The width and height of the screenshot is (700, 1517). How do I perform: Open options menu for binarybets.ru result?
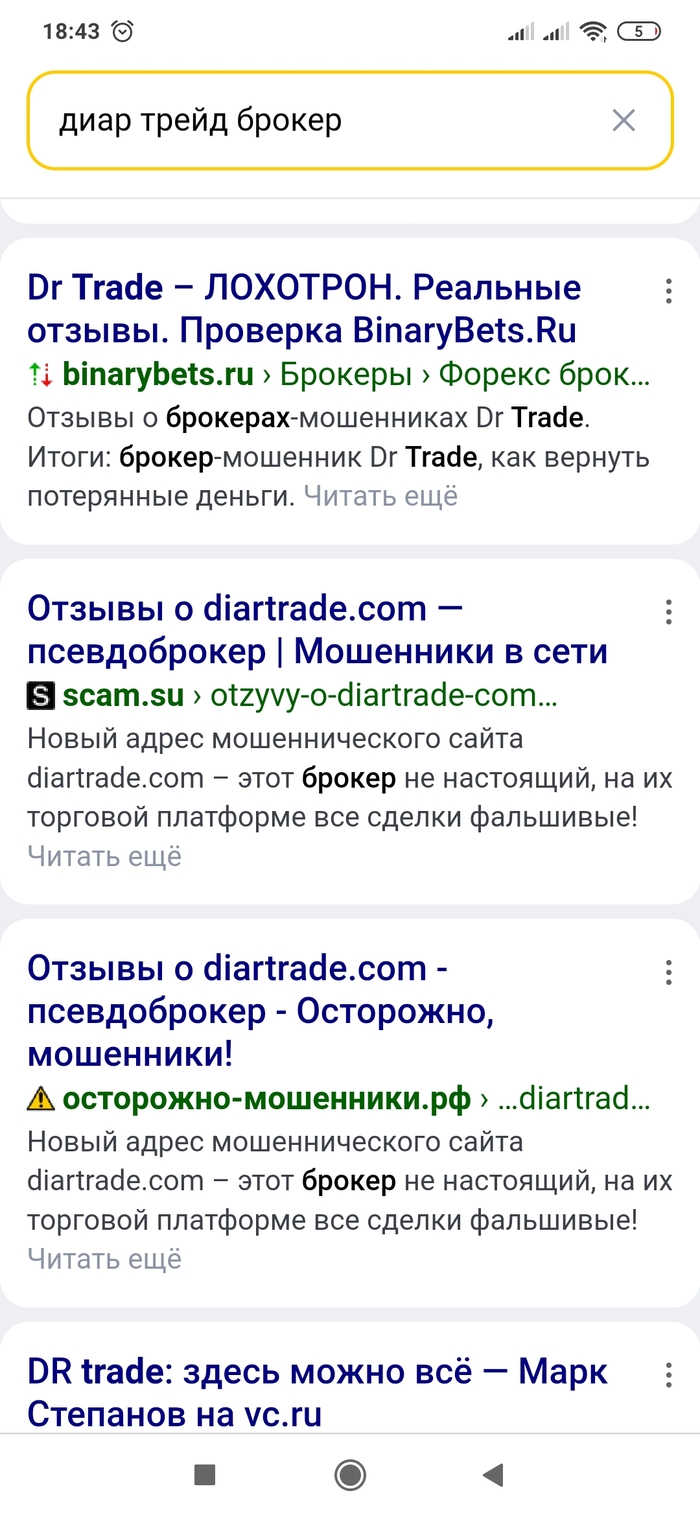[667, 291]
